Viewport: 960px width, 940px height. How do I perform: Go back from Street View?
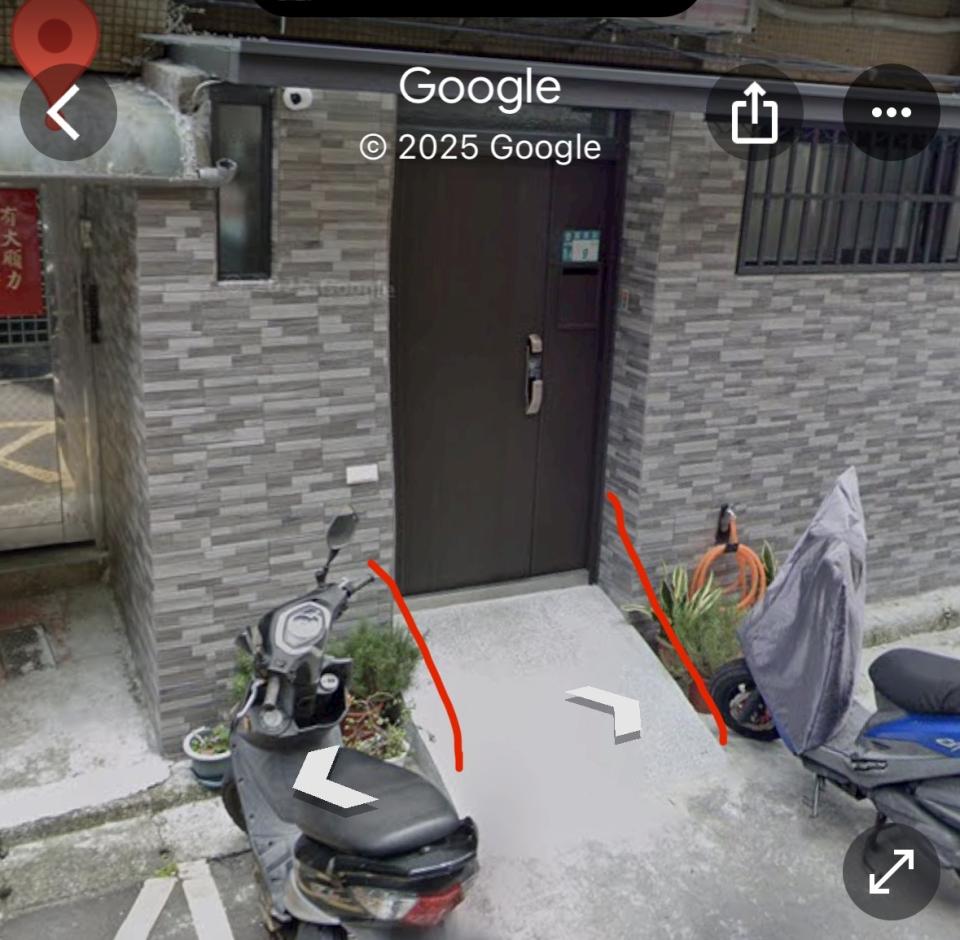(66, 112)
